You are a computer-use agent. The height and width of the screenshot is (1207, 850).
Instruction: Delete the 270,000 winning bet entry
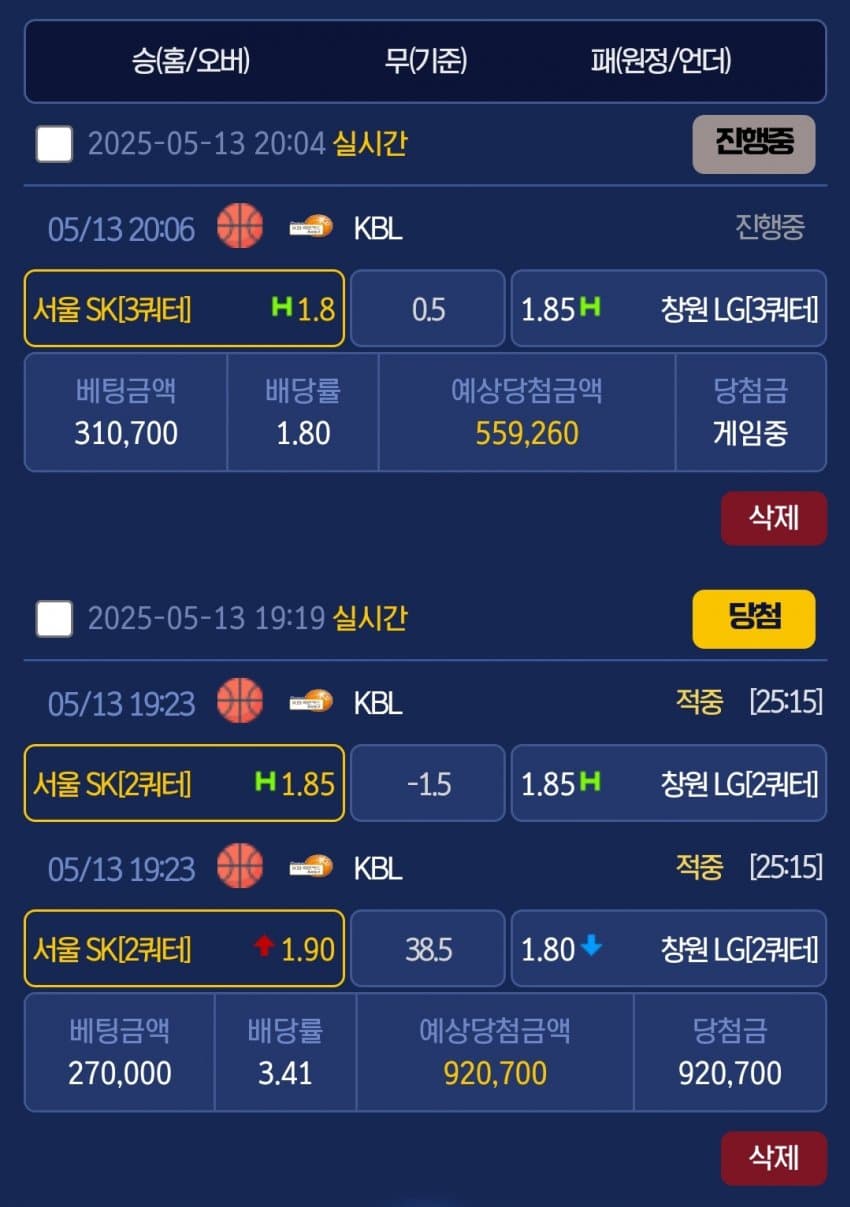click(773, 1158)
